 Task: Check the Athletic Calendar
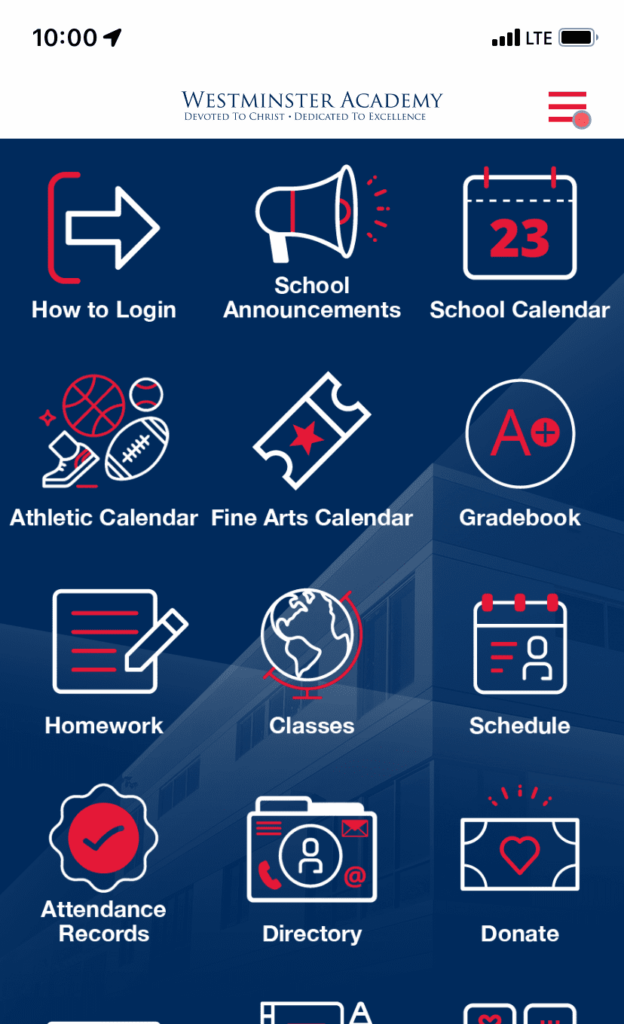click(x=104, y=451)
